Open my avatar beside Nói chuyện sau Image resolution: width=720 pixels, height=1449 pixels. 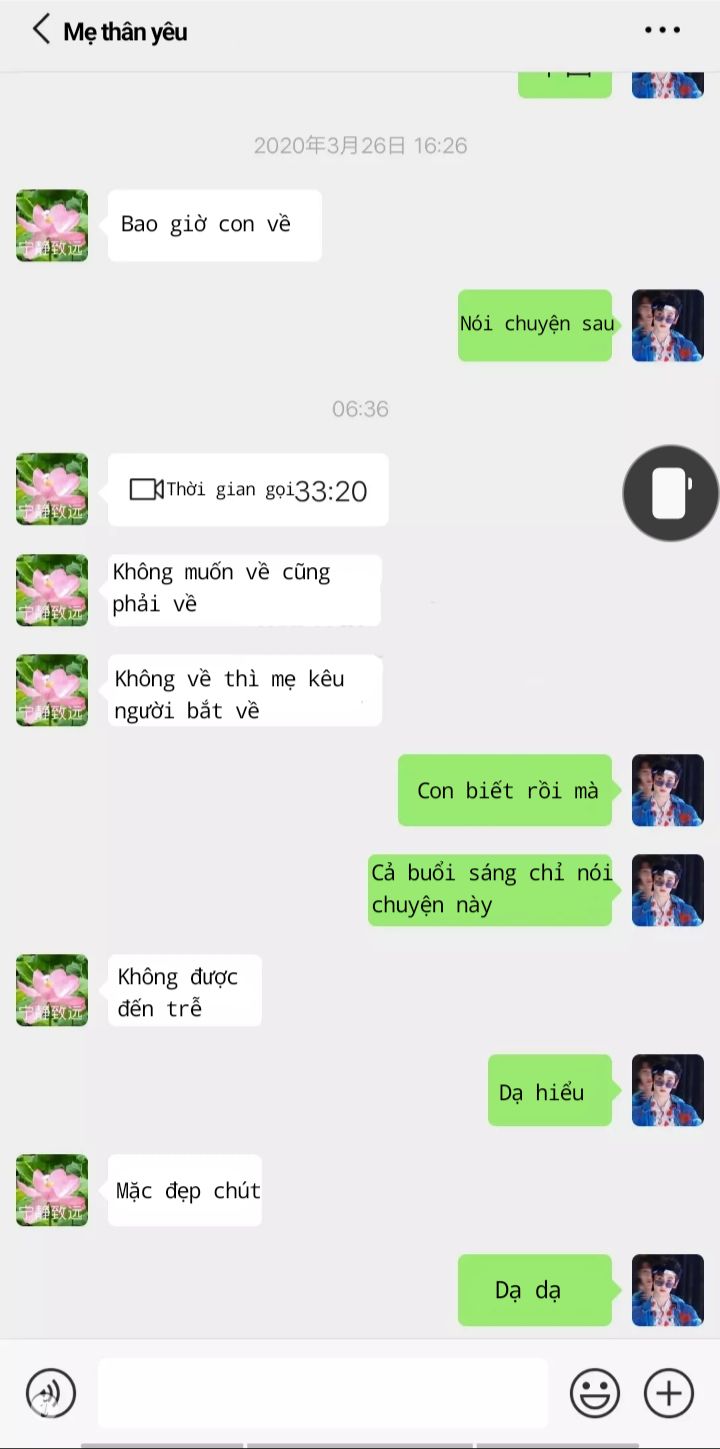(667, 326)
